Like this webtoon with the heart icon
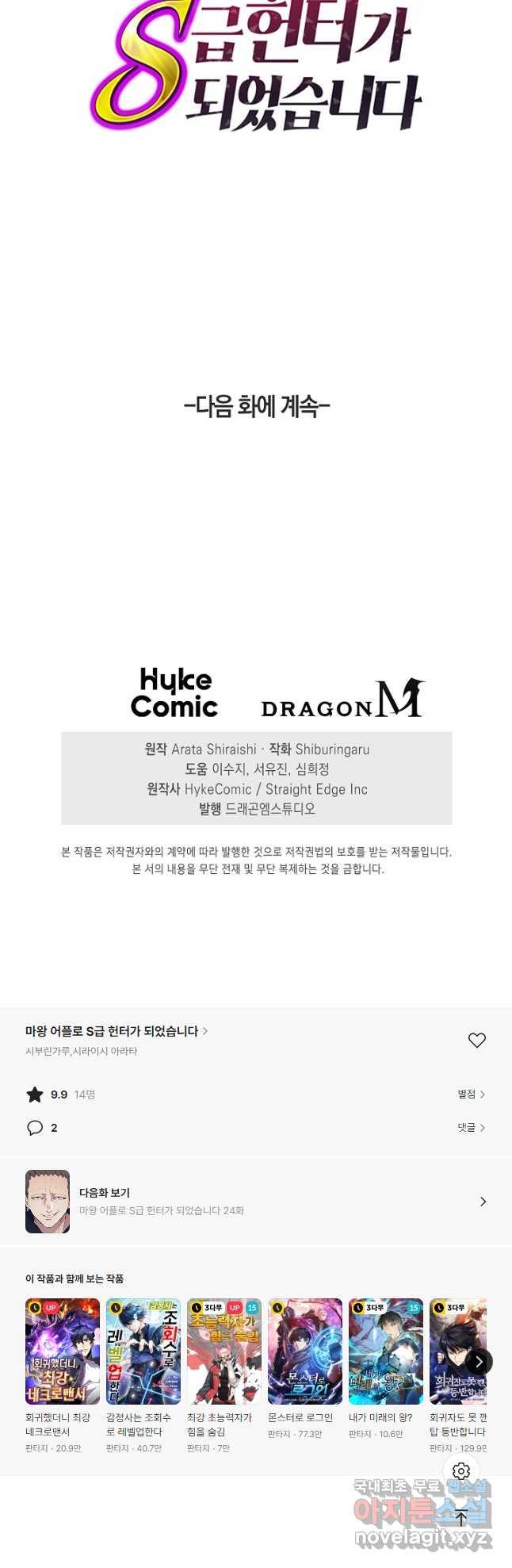This screenshot has width=512, height=1568. 476,1041
